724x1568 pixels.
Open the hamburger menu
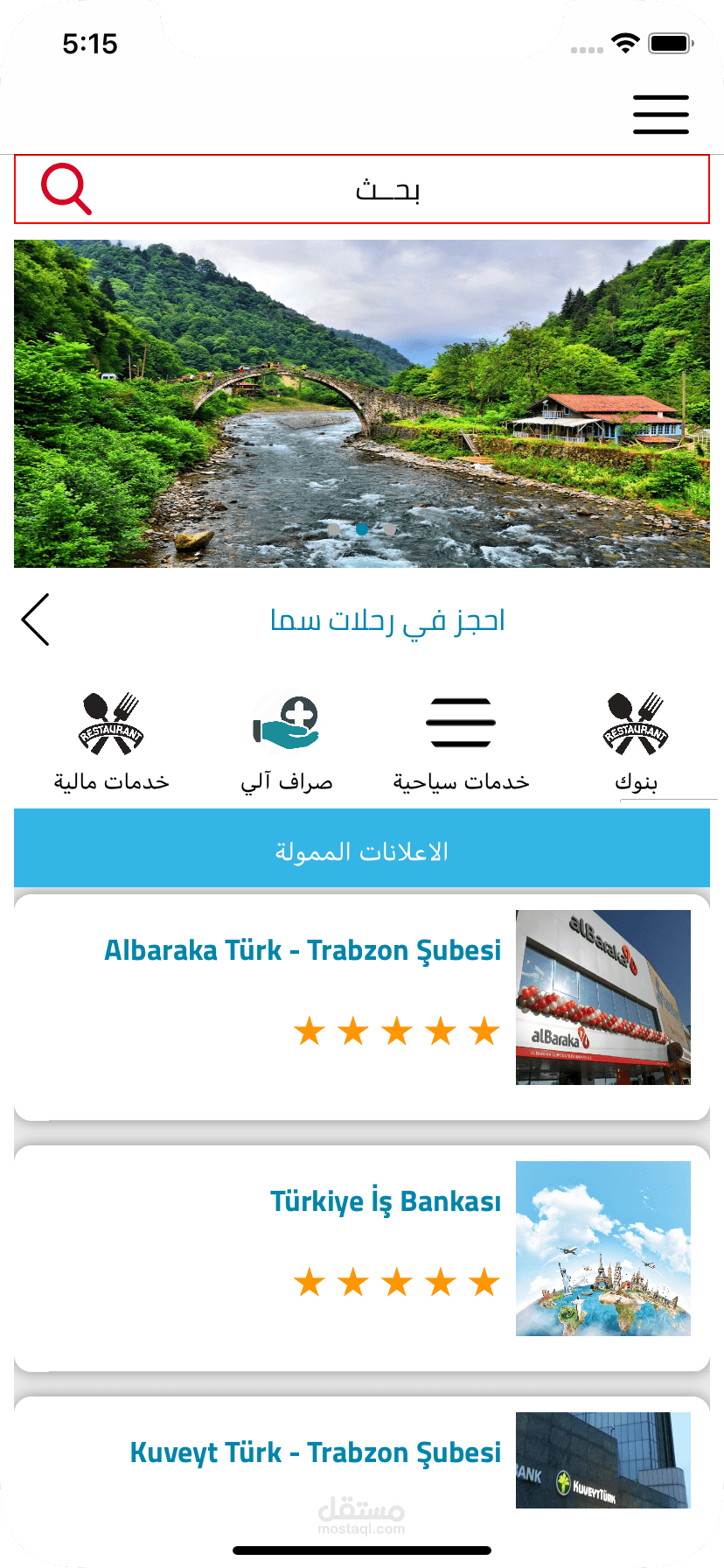661,115
